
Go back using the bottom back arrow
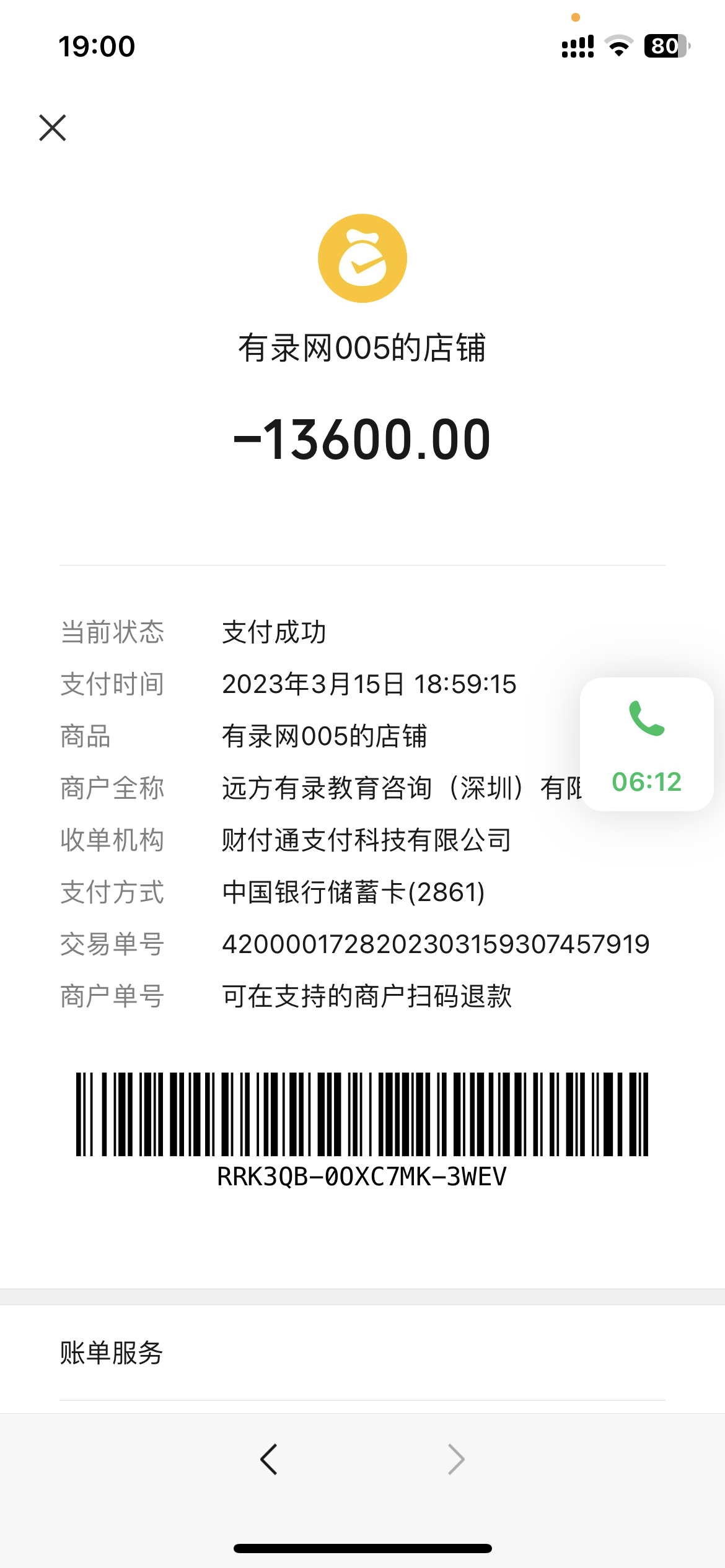tap(269, 1460)
